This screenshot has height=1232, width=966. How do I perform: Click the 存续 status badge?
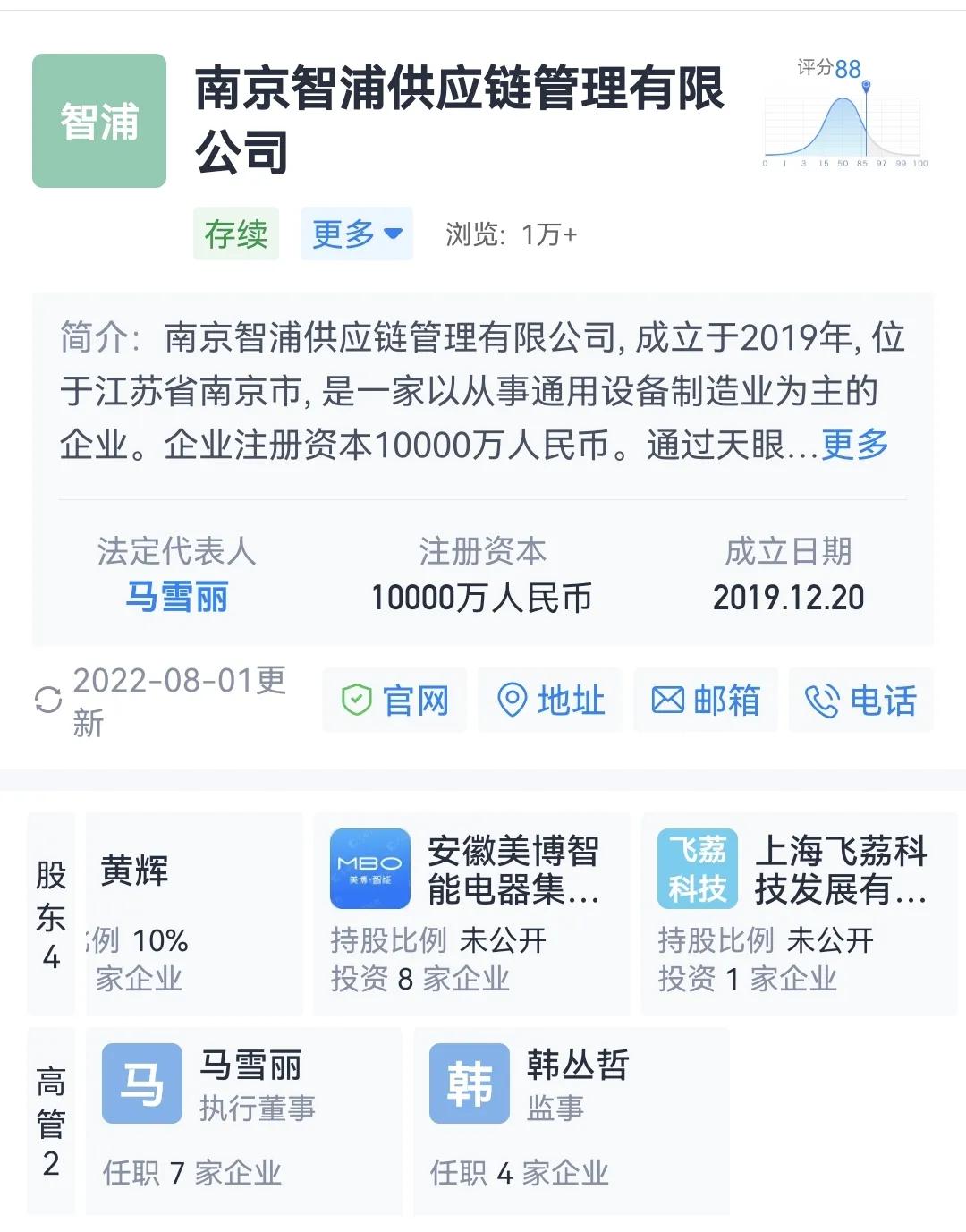point(235,234)
